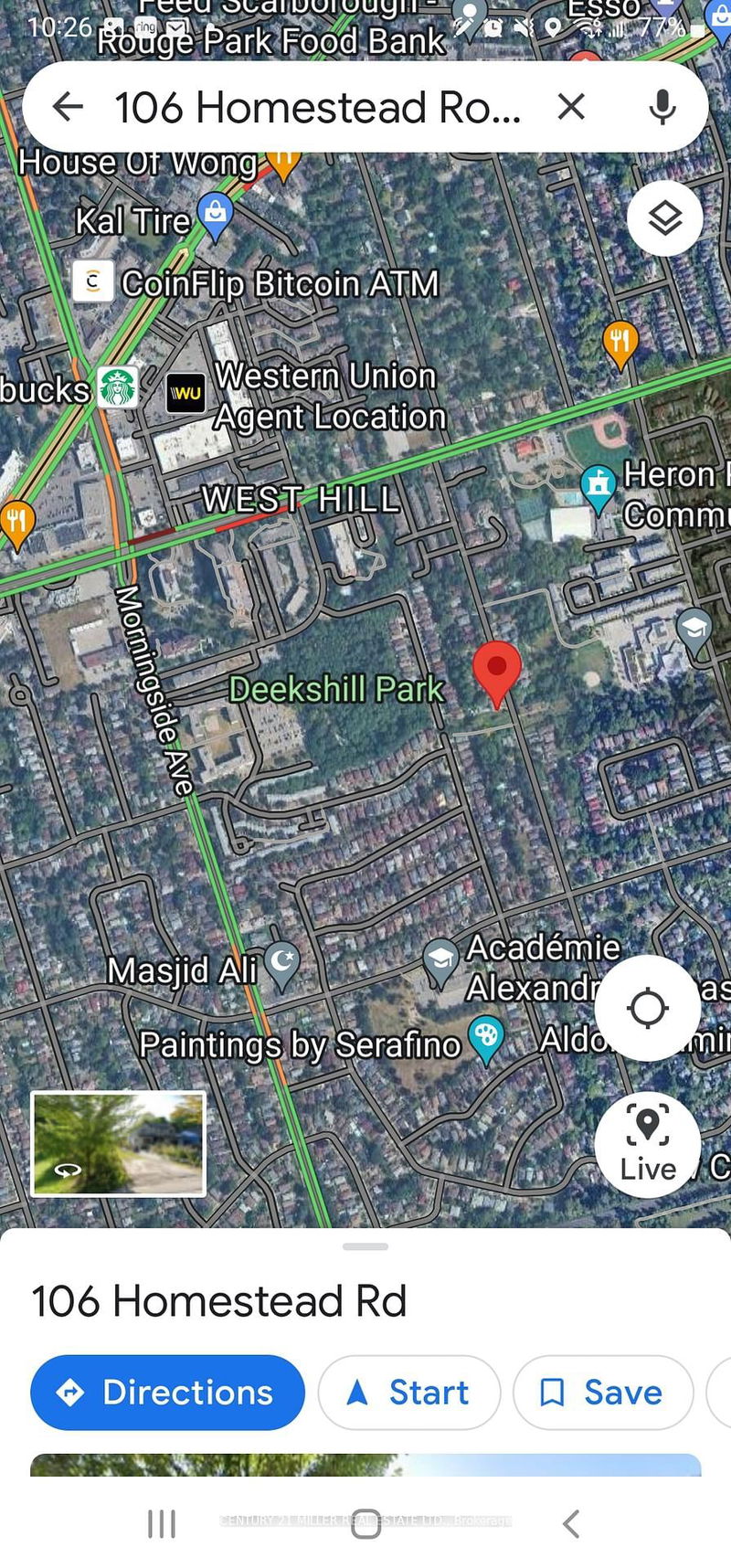
Task: Select the Kal Tire map marker
Action: (216, 216)
